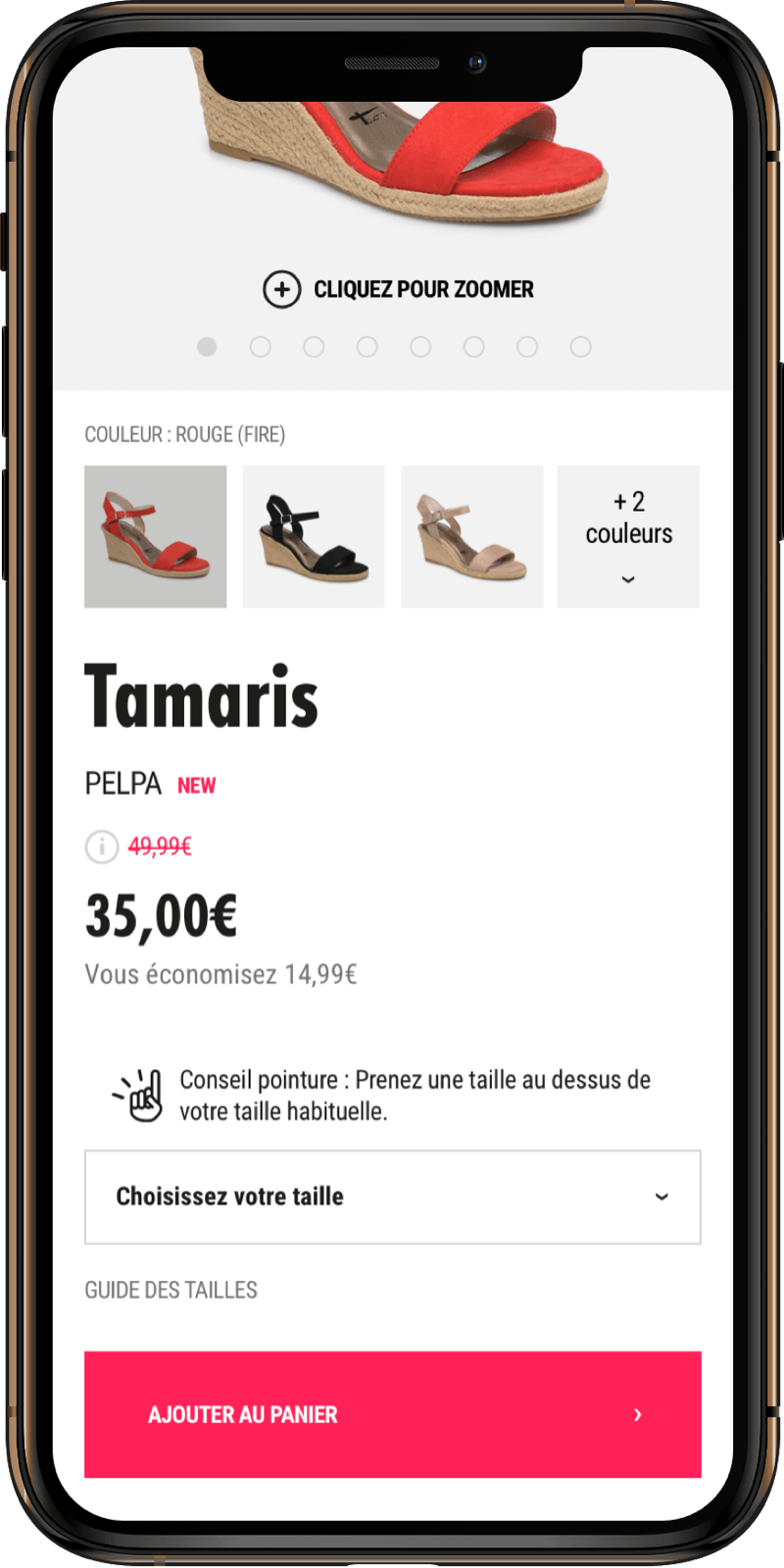Jump to the second product image dot
Image resolution: width=784 pixels, height=1568 pixels.
pos(261,347)
